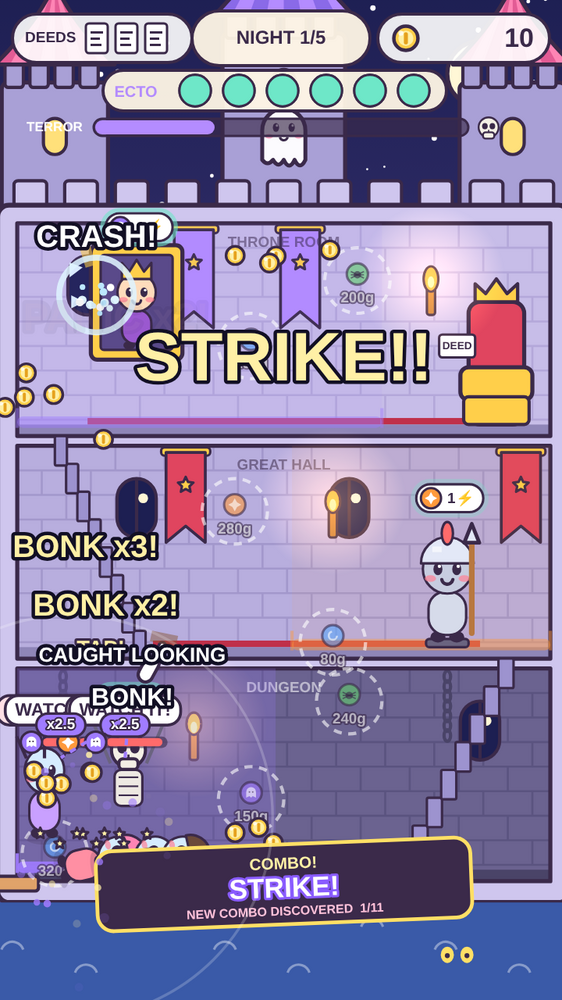Activate the knight armor trap costing 1 ecto
The image size is (562, 1000).
coord(450,498)
